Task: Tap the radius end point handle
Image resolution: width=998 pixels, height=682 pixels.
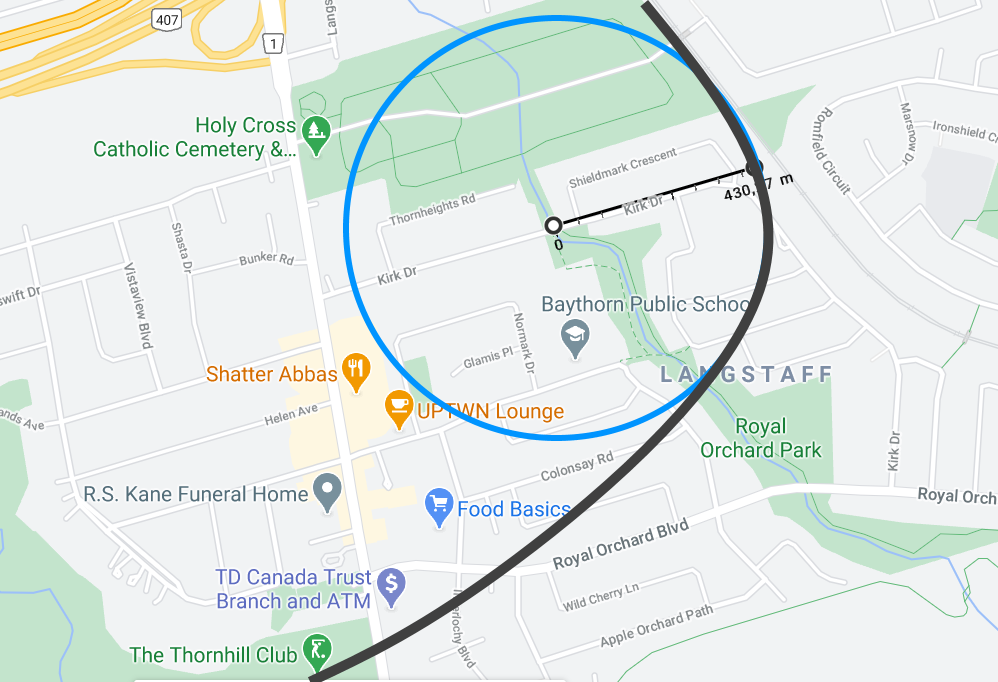Action: pyautogui.click(x=753, y=168)
